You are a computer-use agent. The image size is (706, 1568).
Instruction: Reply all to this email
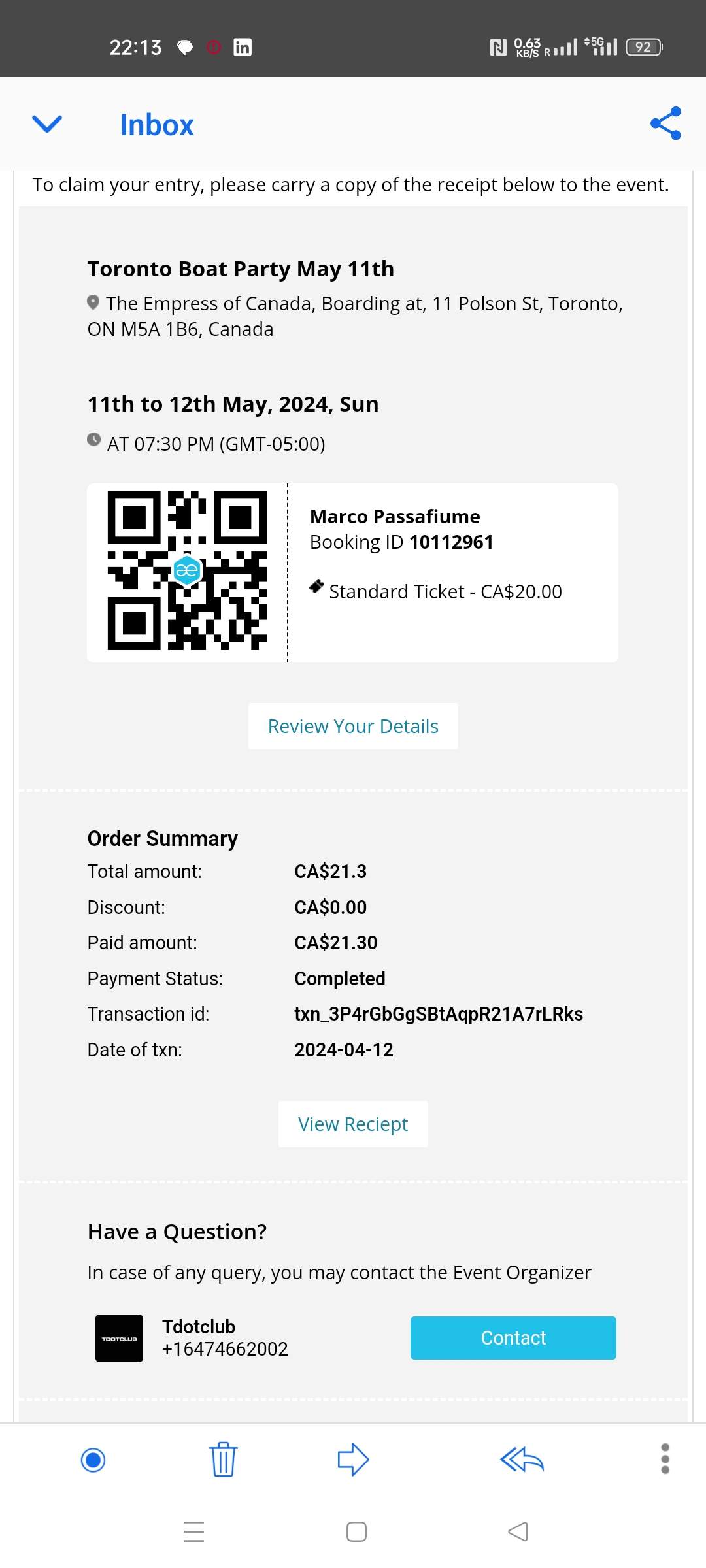pos(522,1460)
